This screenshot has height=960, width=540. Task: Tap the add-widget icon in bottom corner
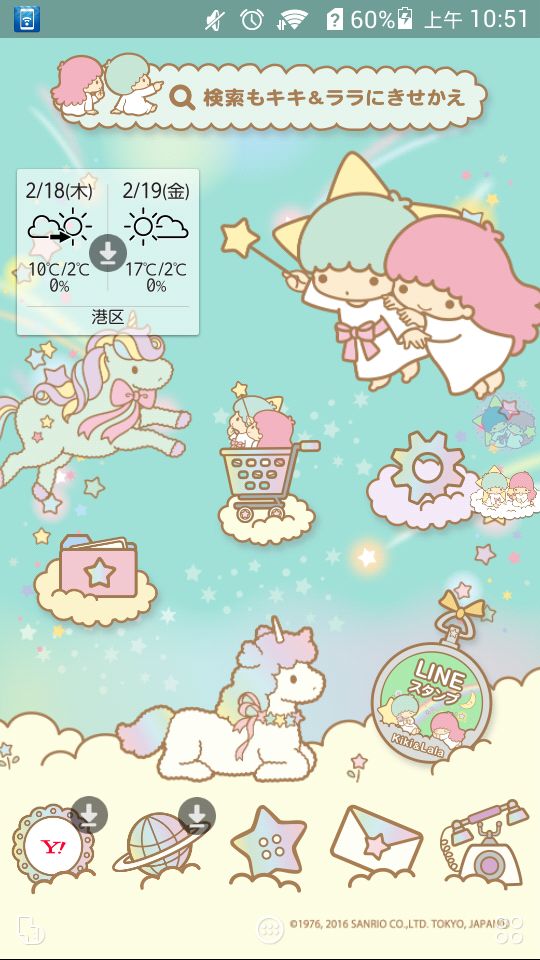click(x=31, y=931)
